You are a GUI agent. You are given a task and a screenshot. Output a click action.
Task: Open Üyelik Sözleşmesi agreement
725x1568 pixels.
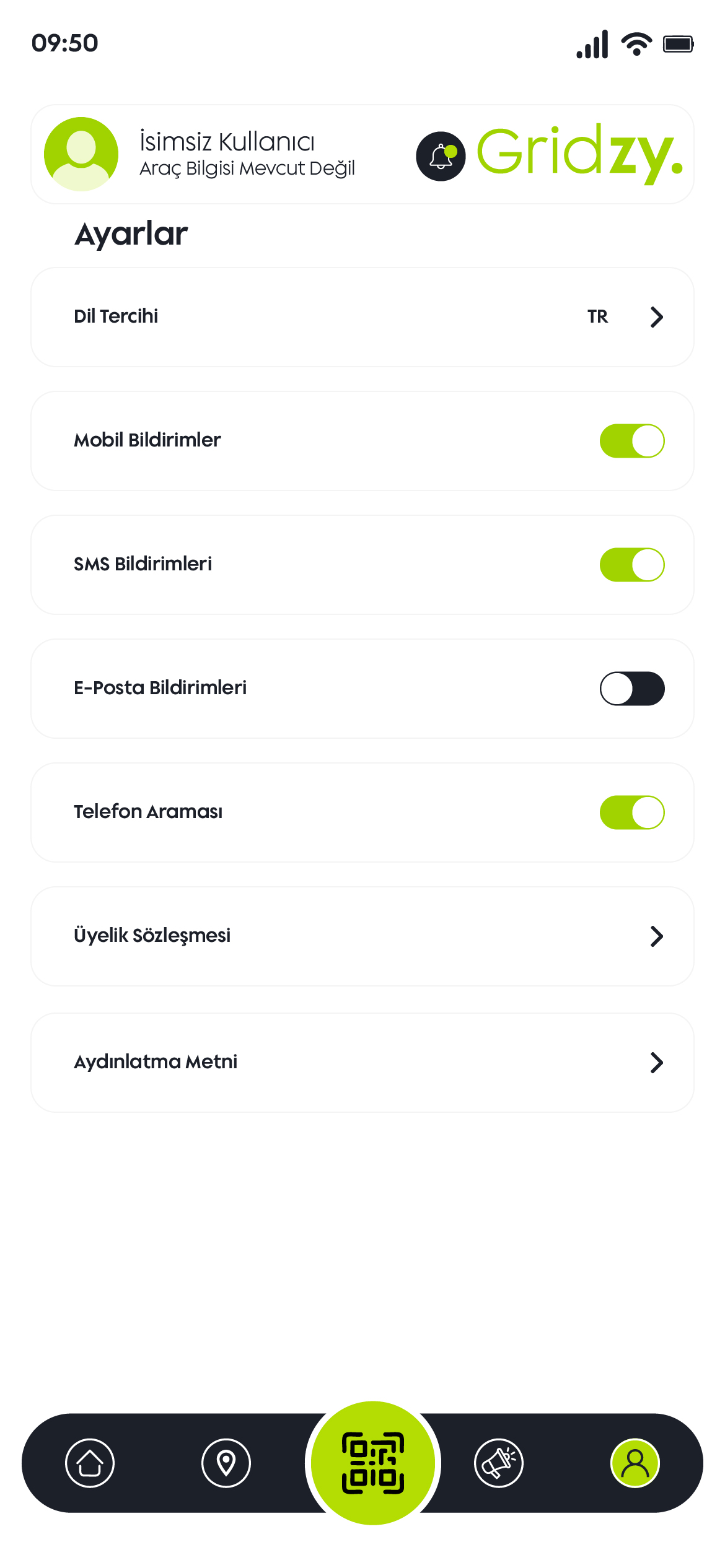coord(362,936)
